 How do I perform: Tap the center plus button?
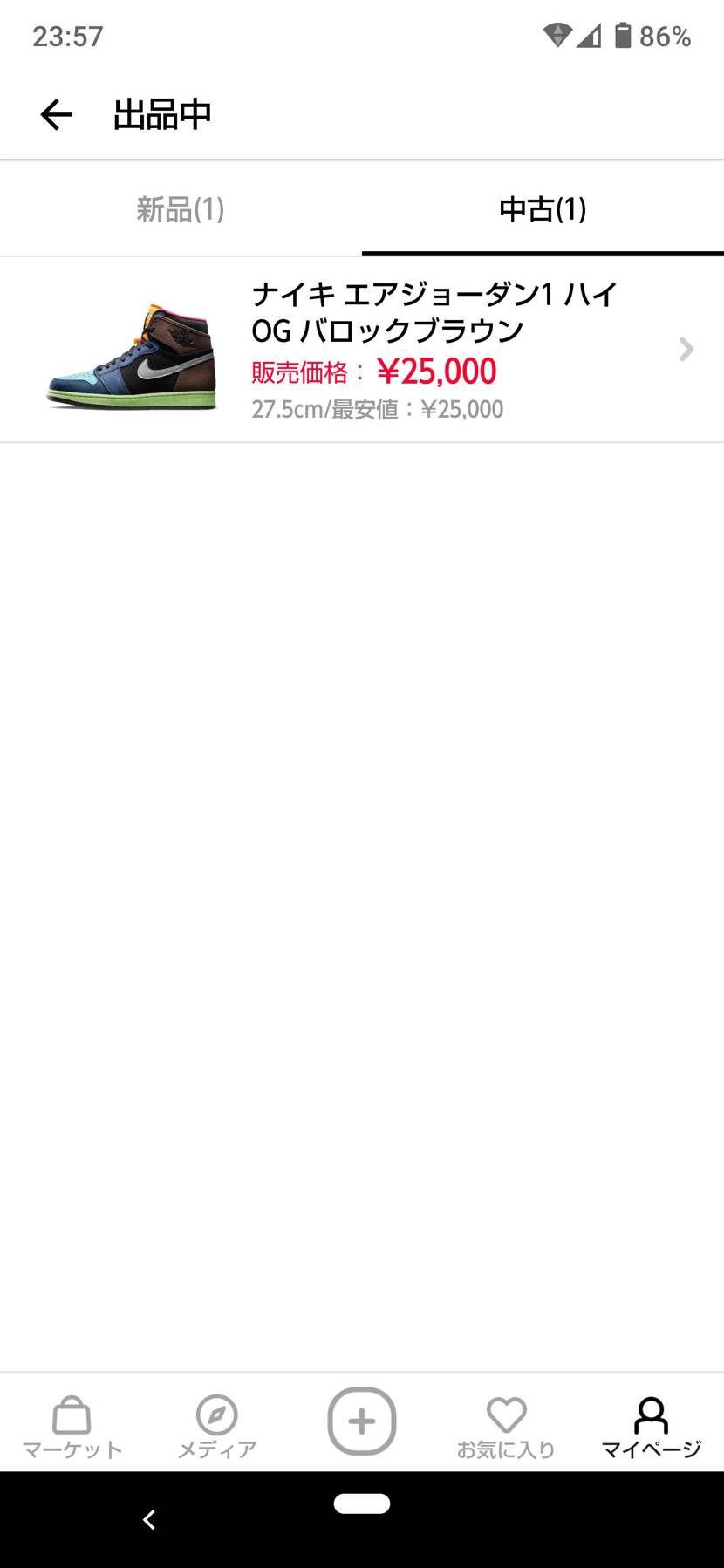(x=362, y=1421)
